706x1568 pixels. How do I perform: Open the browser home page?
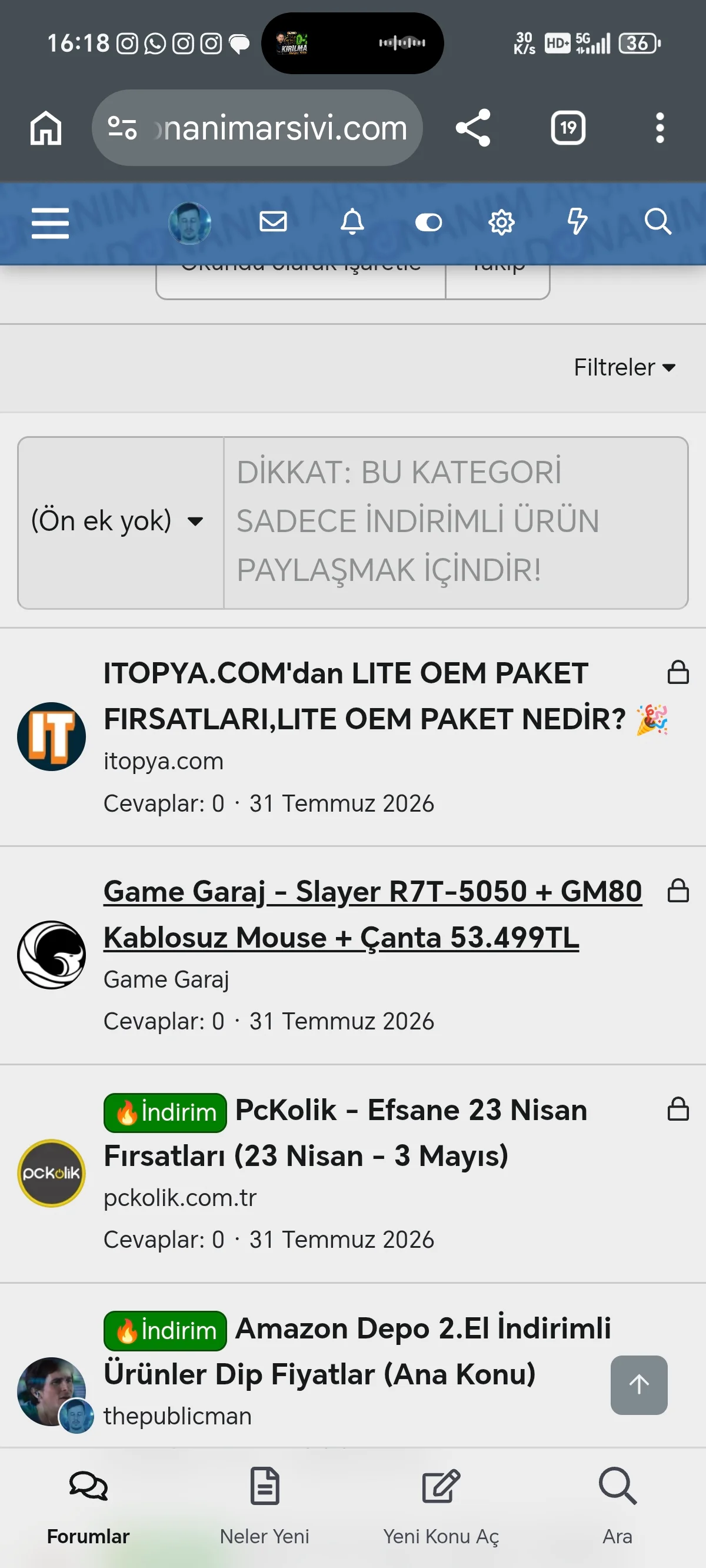click(x=46, y=128)
